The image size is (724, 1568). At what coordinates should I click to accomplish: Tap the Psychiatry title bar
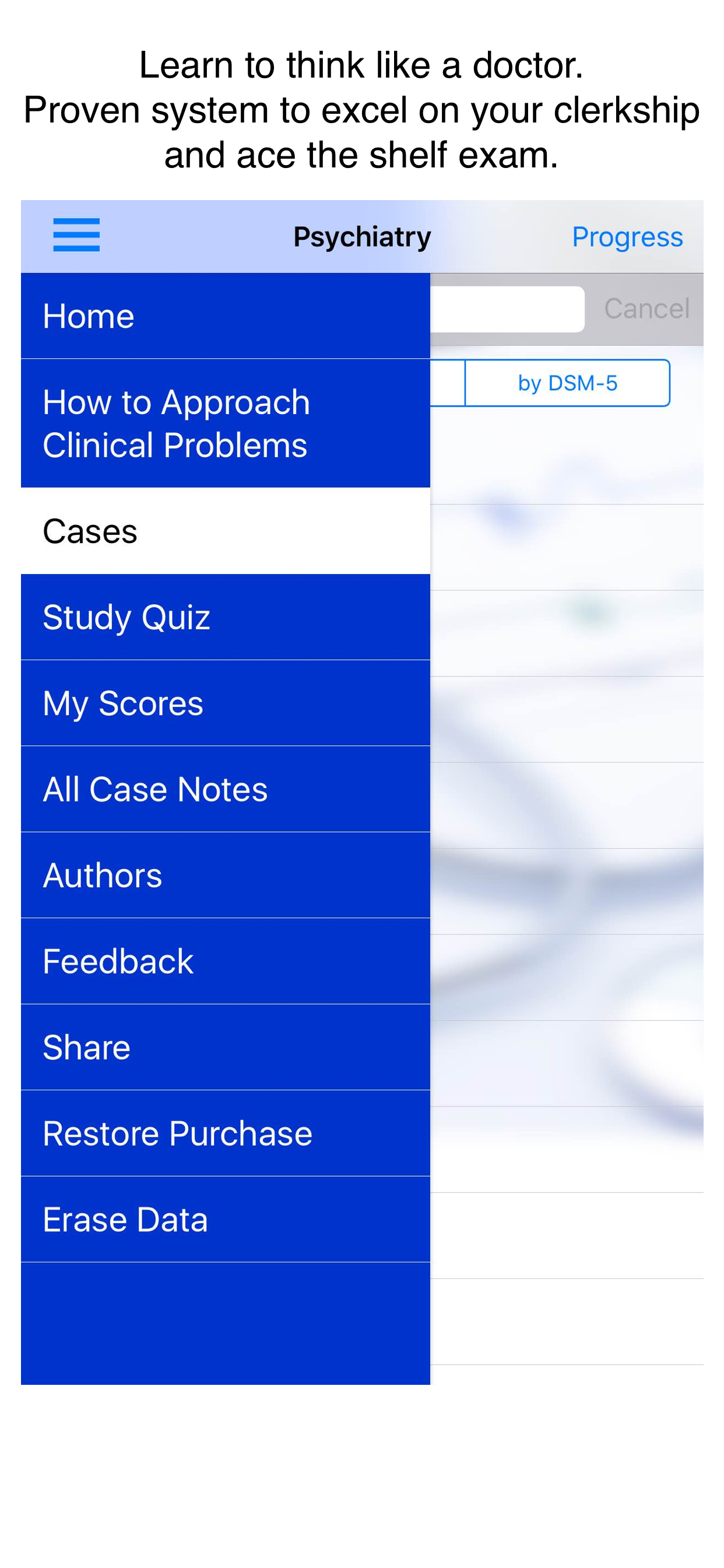pos(362,236)
